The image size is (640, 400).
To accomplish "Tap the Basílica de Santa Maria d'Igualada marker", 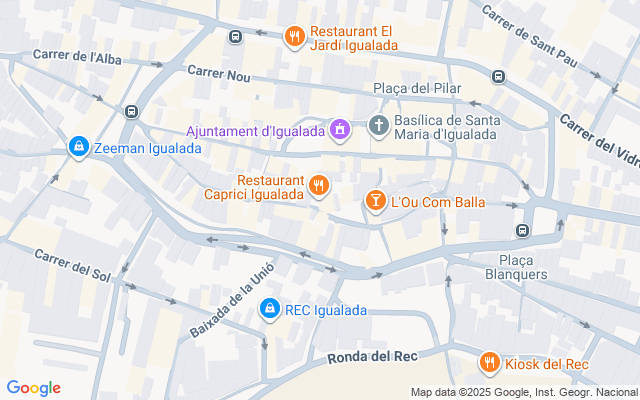I will [x=378, y=125].
